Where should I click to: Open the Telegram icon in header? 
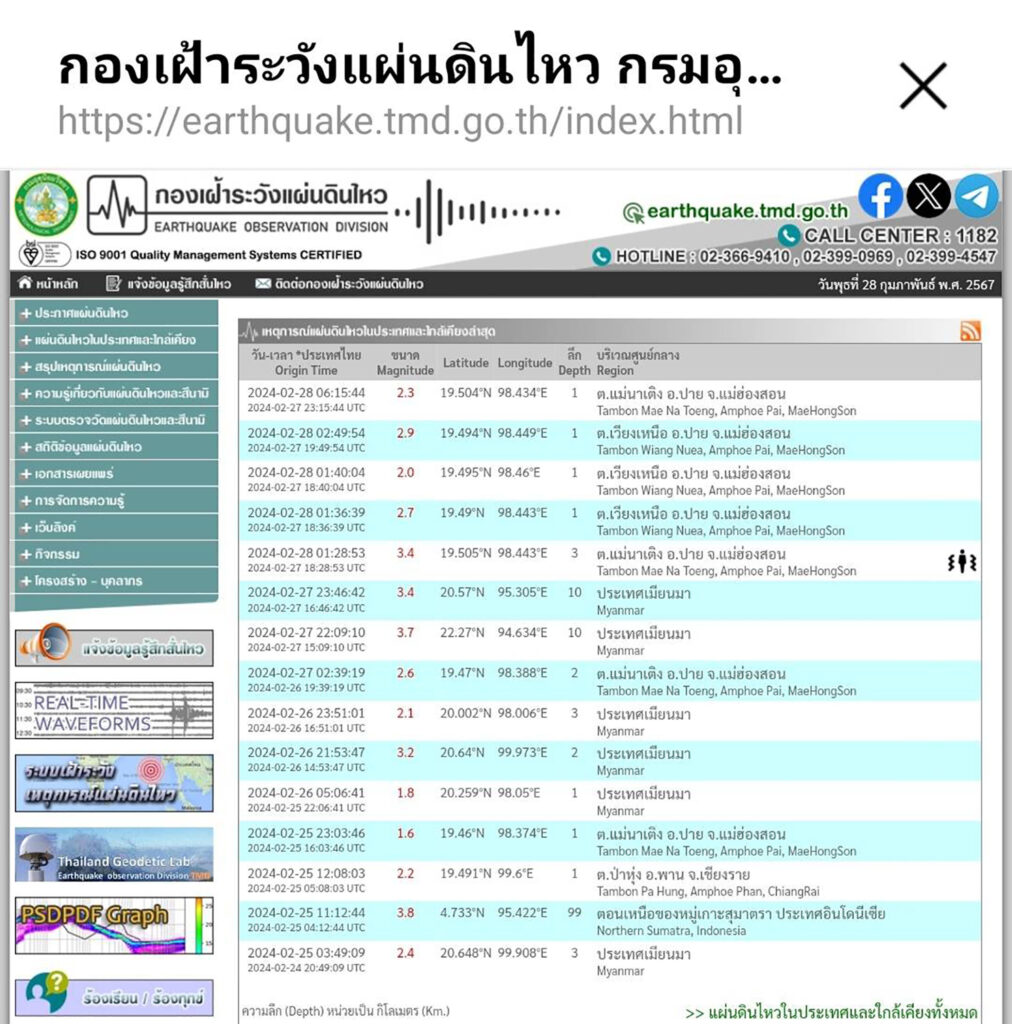click(x=976, y=196)
